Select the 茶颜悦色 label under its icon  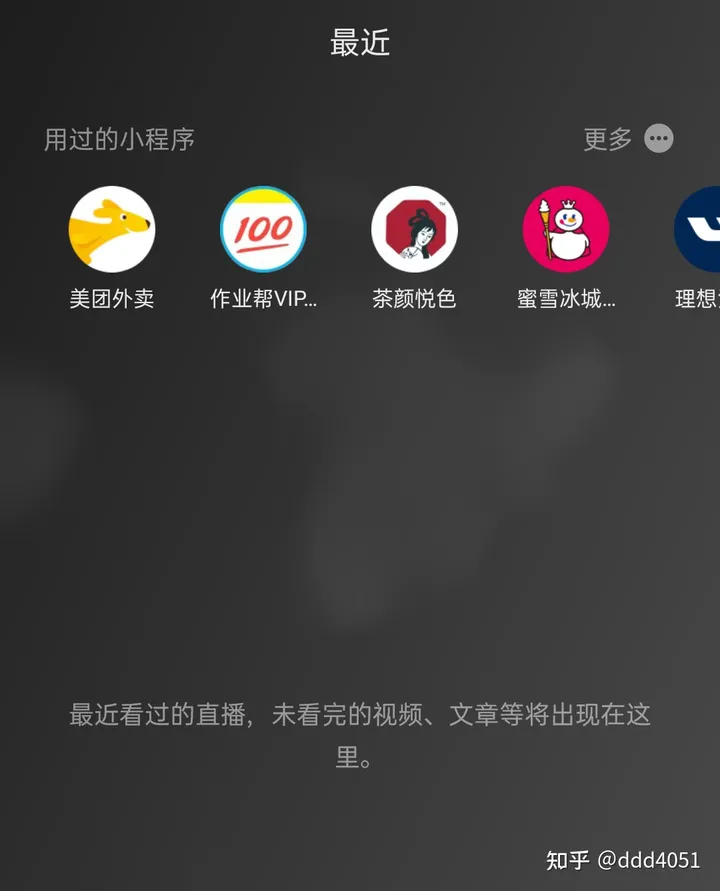(414, 298)
